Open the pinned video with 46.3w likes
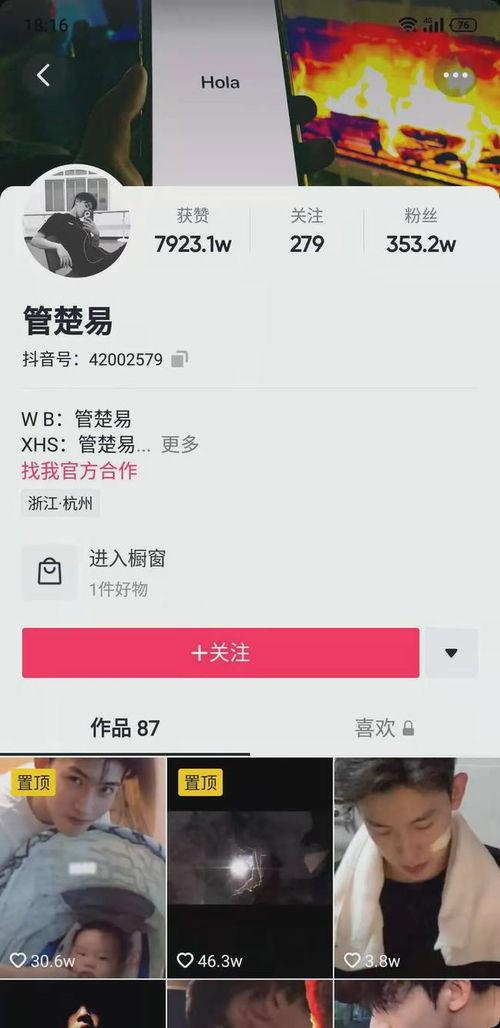 tap(250, 867)
